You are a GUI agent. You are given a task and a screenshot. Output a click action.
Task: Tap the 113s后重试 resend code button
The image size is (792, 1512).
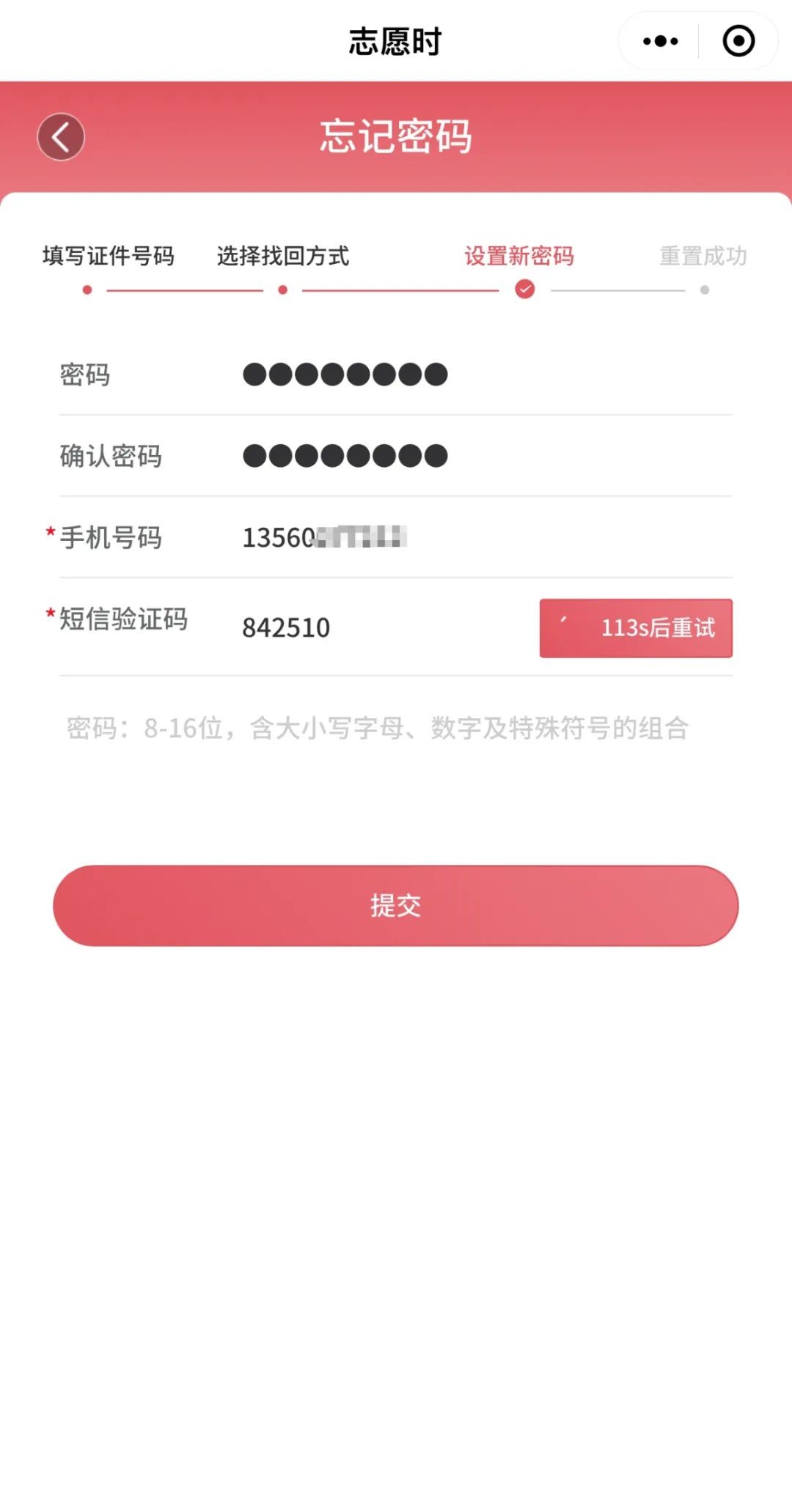636,628
